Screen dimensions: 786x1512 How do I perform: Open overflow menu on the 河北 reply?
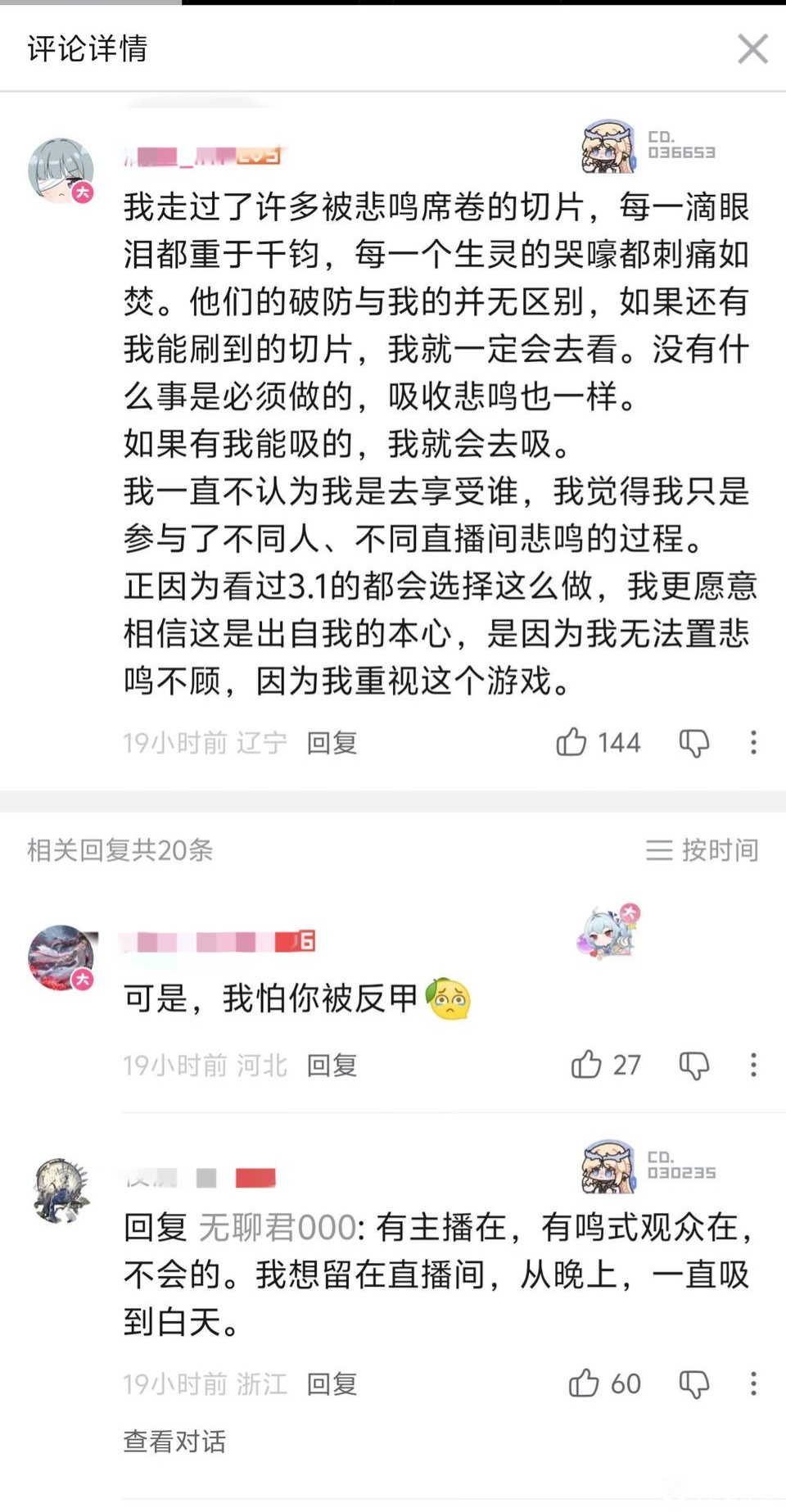(753, 1065)
